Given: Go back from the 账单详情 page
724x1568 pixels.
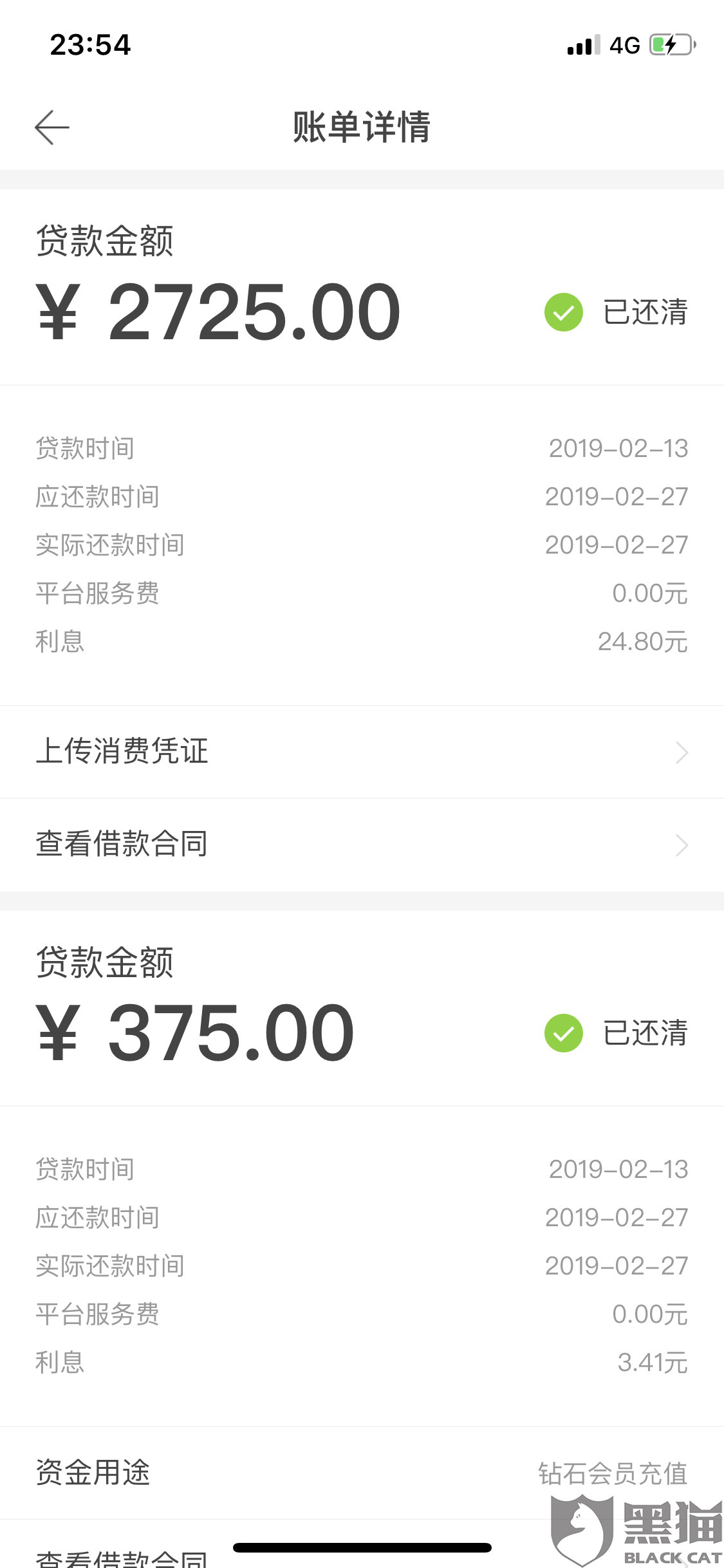Looking at the screenshot, I should [x=51, y=127].
